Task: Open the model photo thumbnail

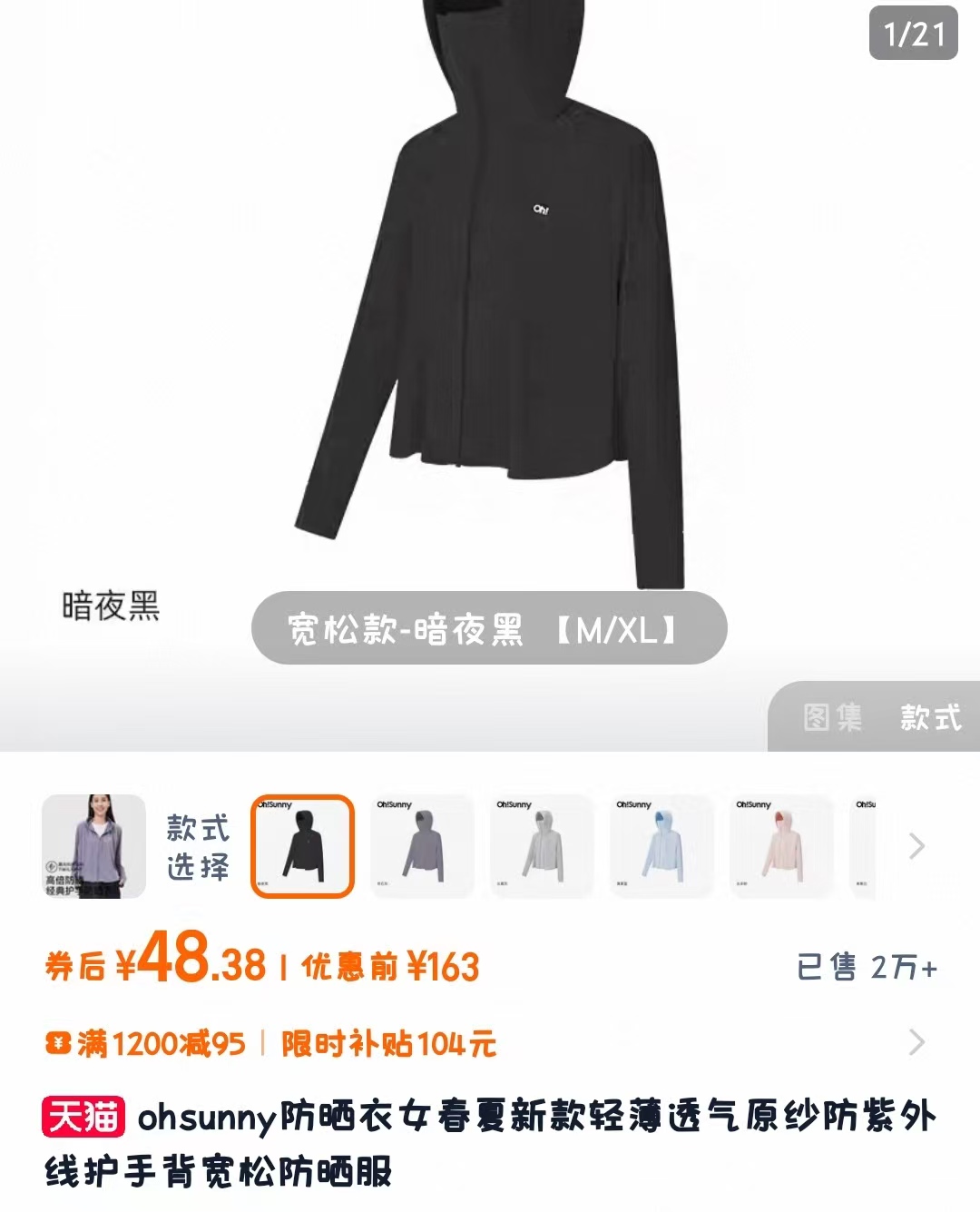Action: click(93, 846)
